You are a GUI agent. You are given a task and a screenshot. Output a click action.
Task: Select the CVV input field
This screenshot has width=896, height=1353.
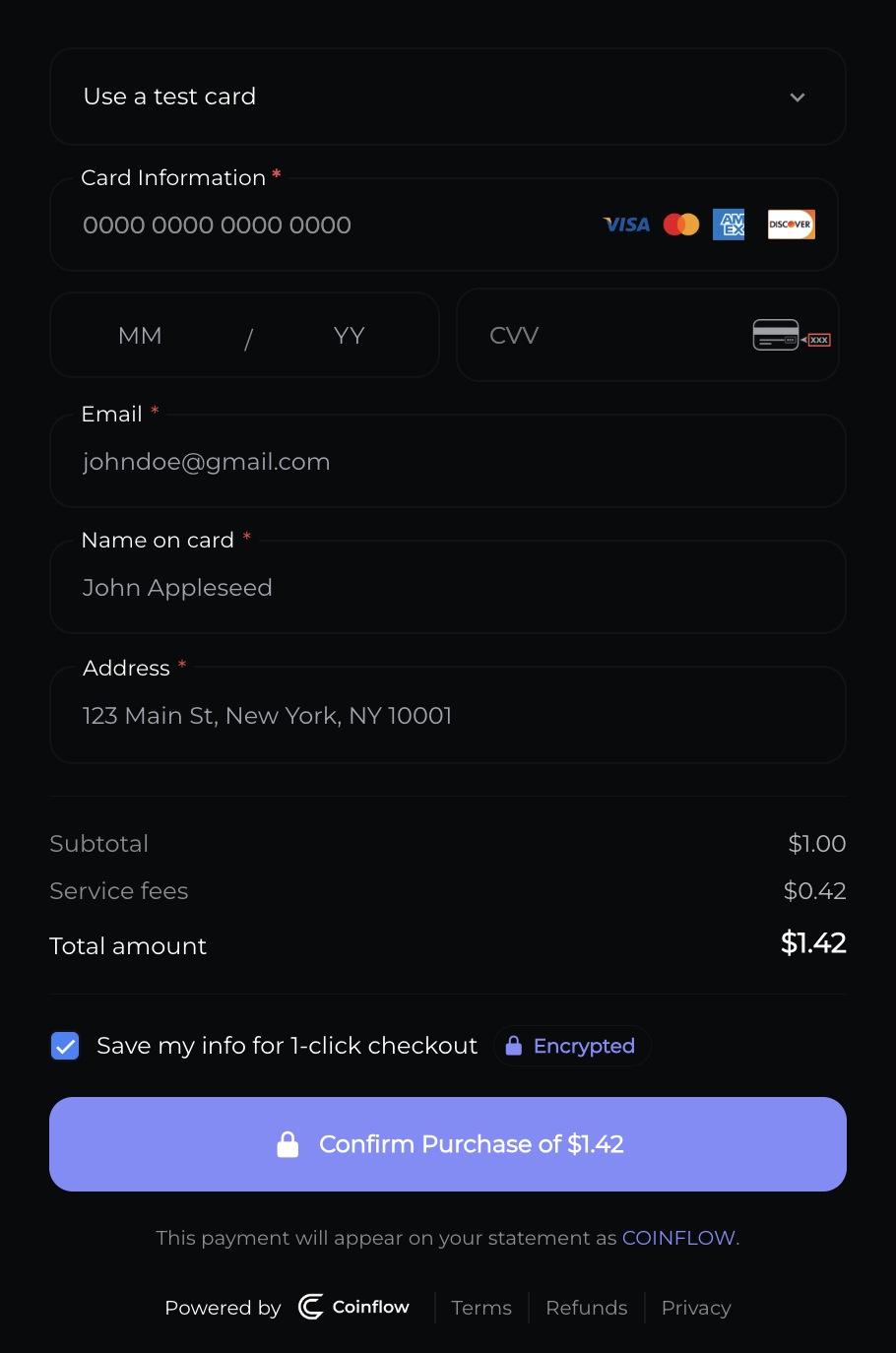[610, 336]
